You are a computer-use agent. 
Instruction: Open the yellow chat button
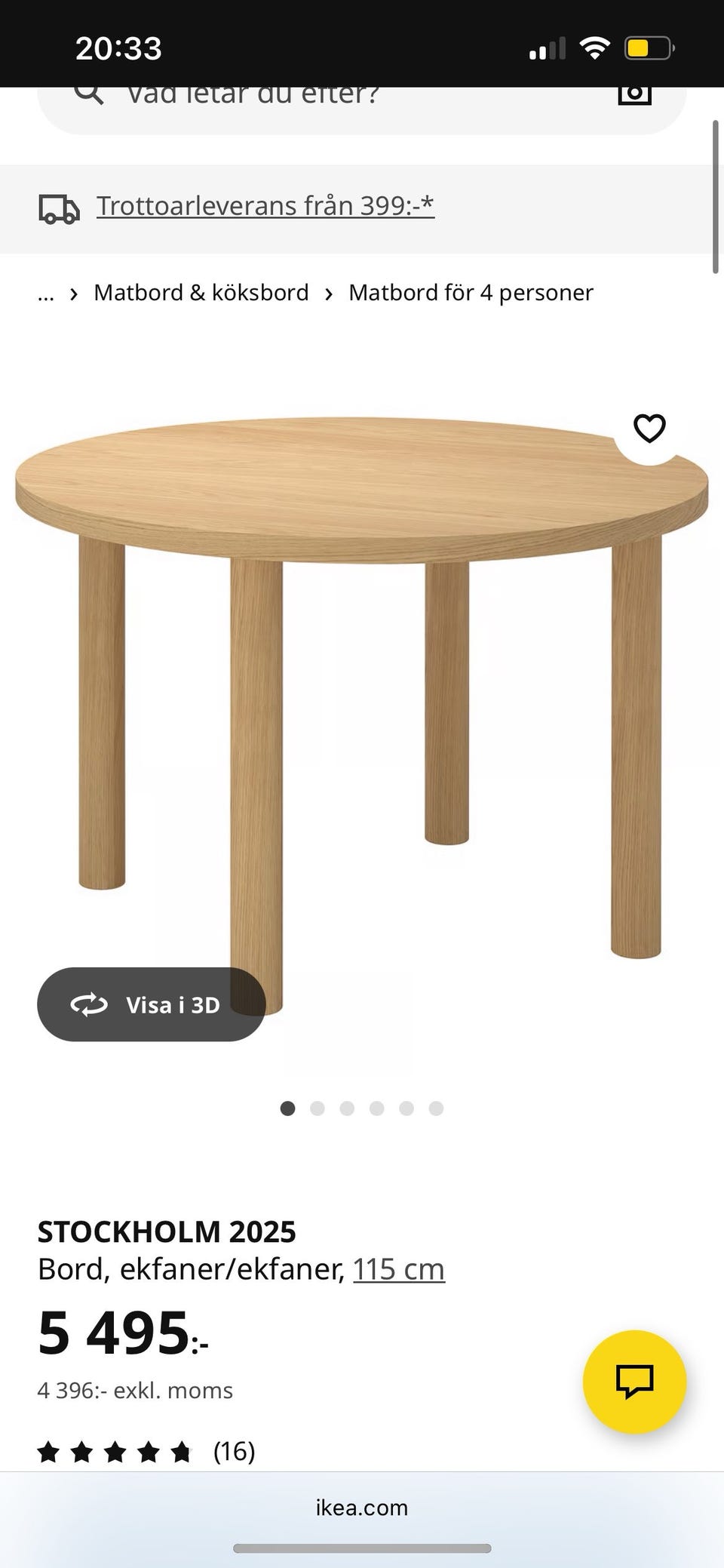pos(634,1382)
